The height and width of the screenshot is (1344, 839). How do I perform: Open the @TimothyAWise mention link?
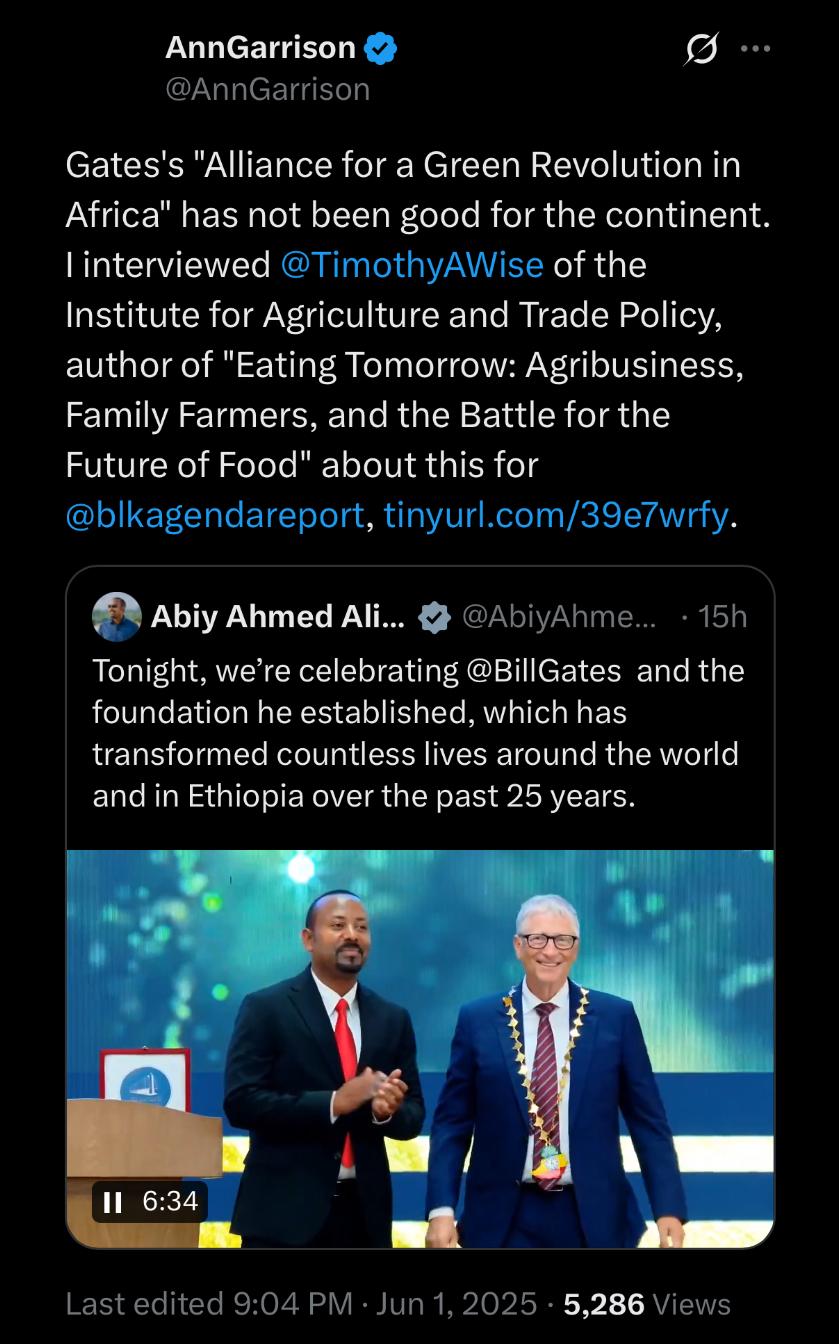(x=412, y=265)
